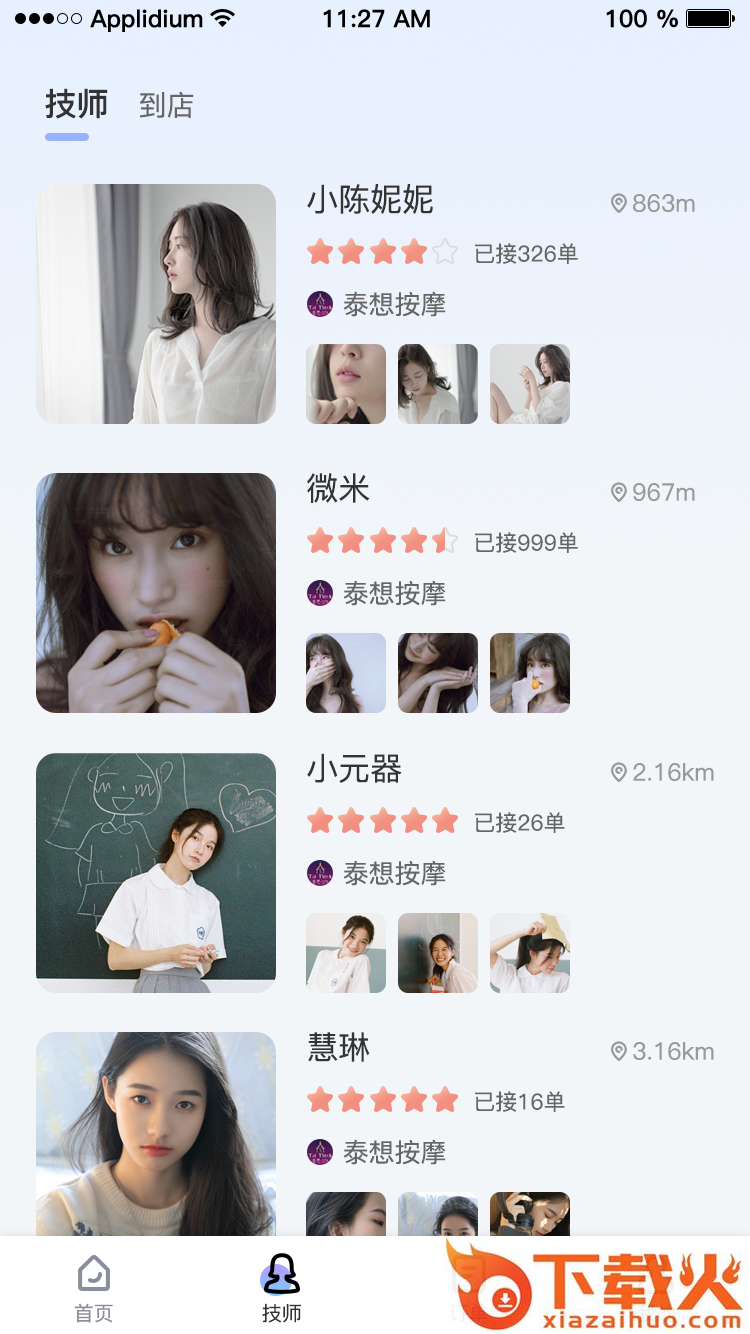Go to the 首页 bottom tab
The height and width of the screenshot is (1334, 750).
[94, 1290]
